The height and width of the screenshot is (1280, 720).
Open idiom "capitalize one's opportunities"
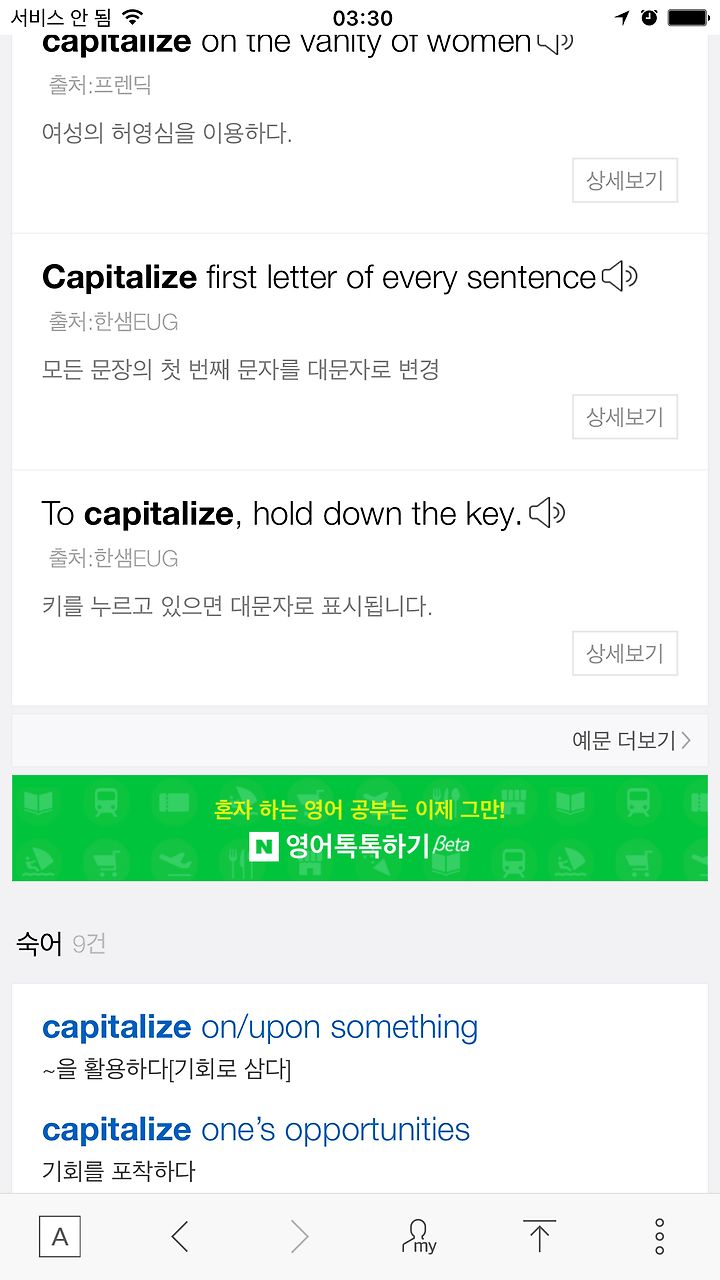[x=256, y=1130]
